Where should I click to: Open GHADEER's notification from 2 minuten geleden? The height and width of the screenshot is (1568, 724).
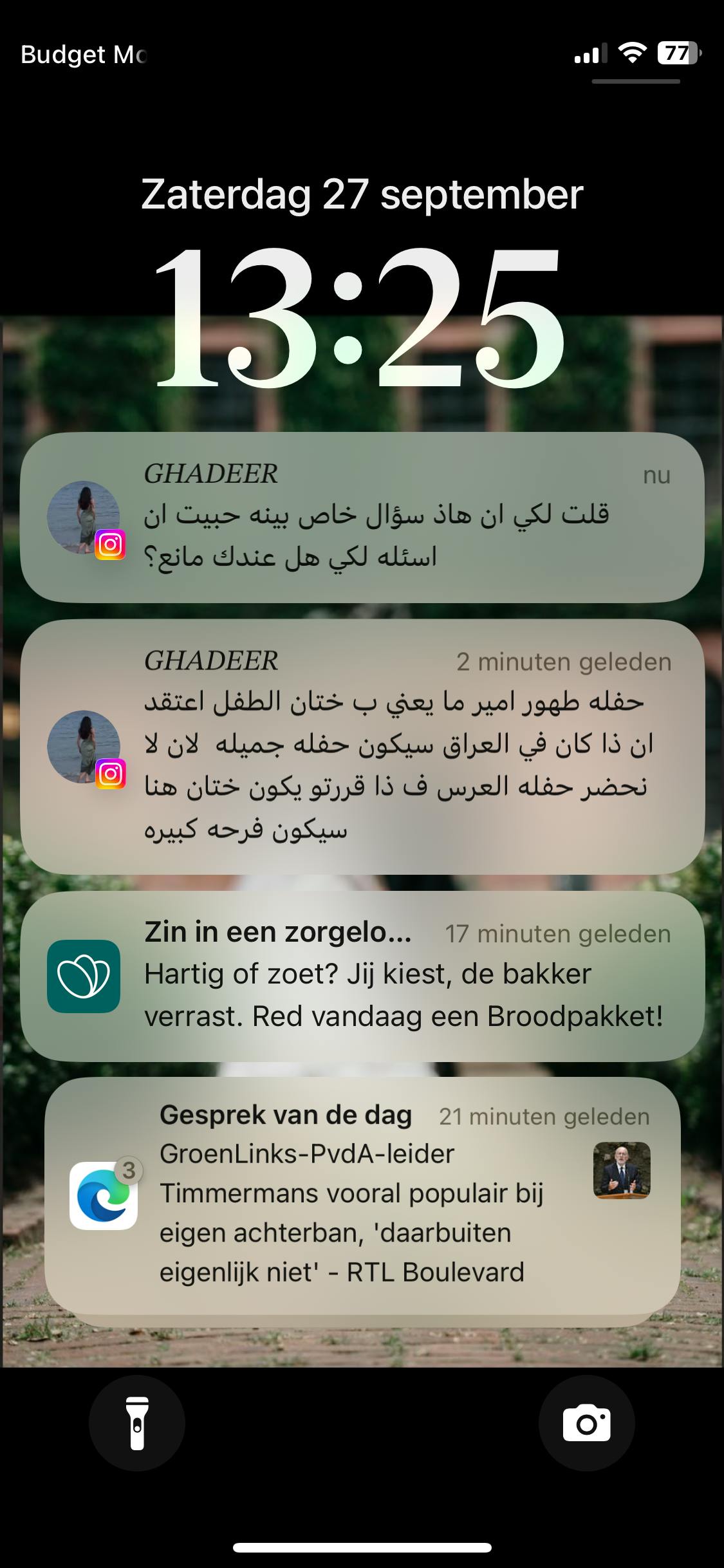[x=362, y=747]
